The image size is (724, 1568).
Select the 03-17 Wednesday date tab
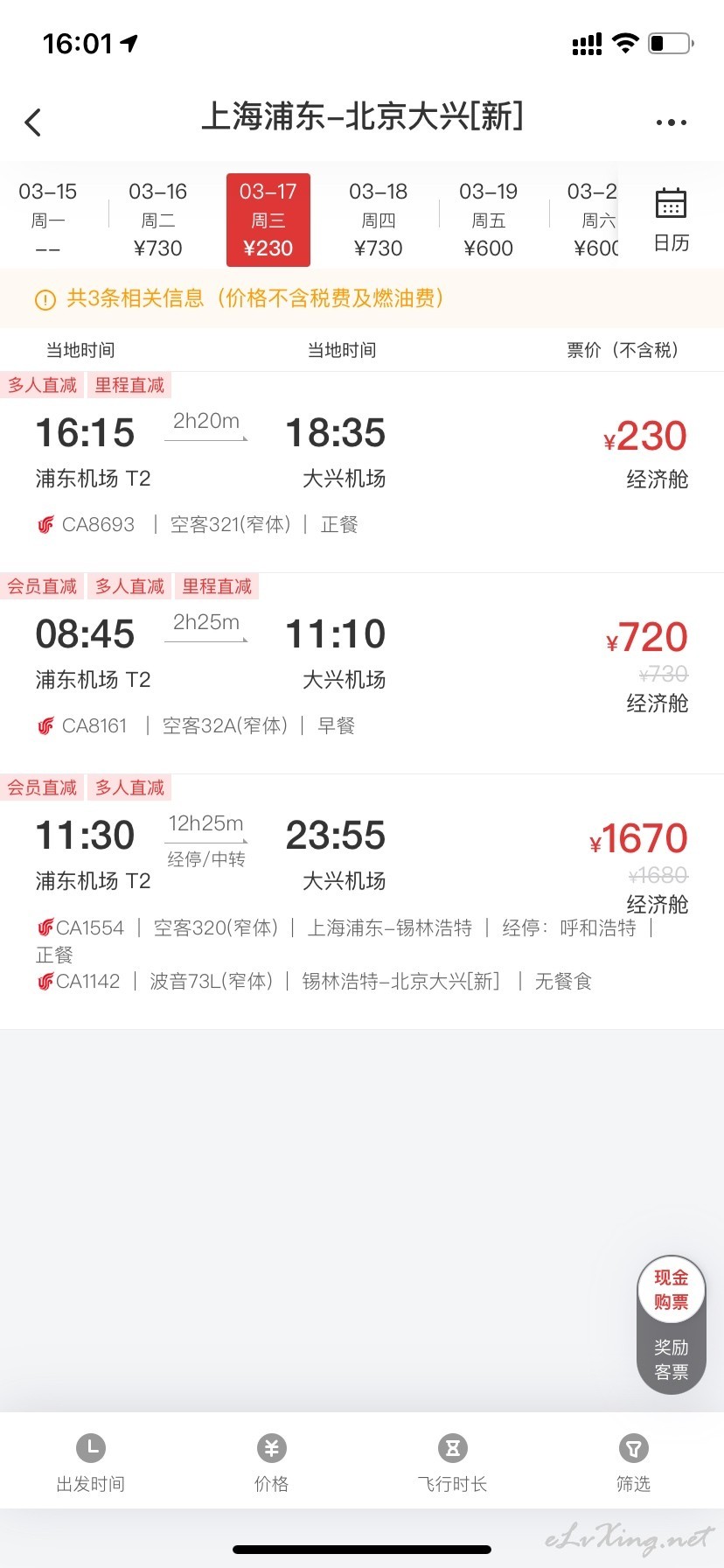268,220
